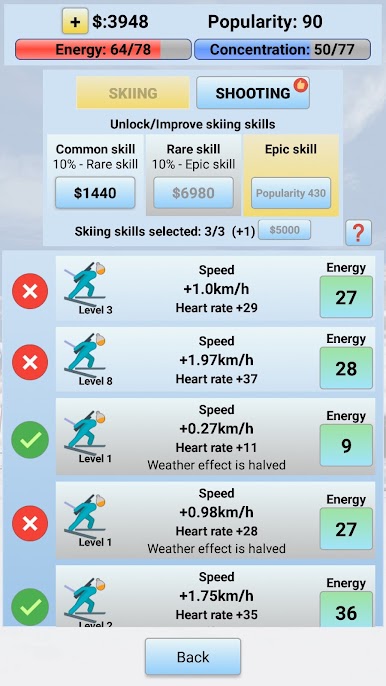Viewport: 386px width, 686px height.
Task: Toggle the +0.98km/h speed skill on
Action: 30,523
